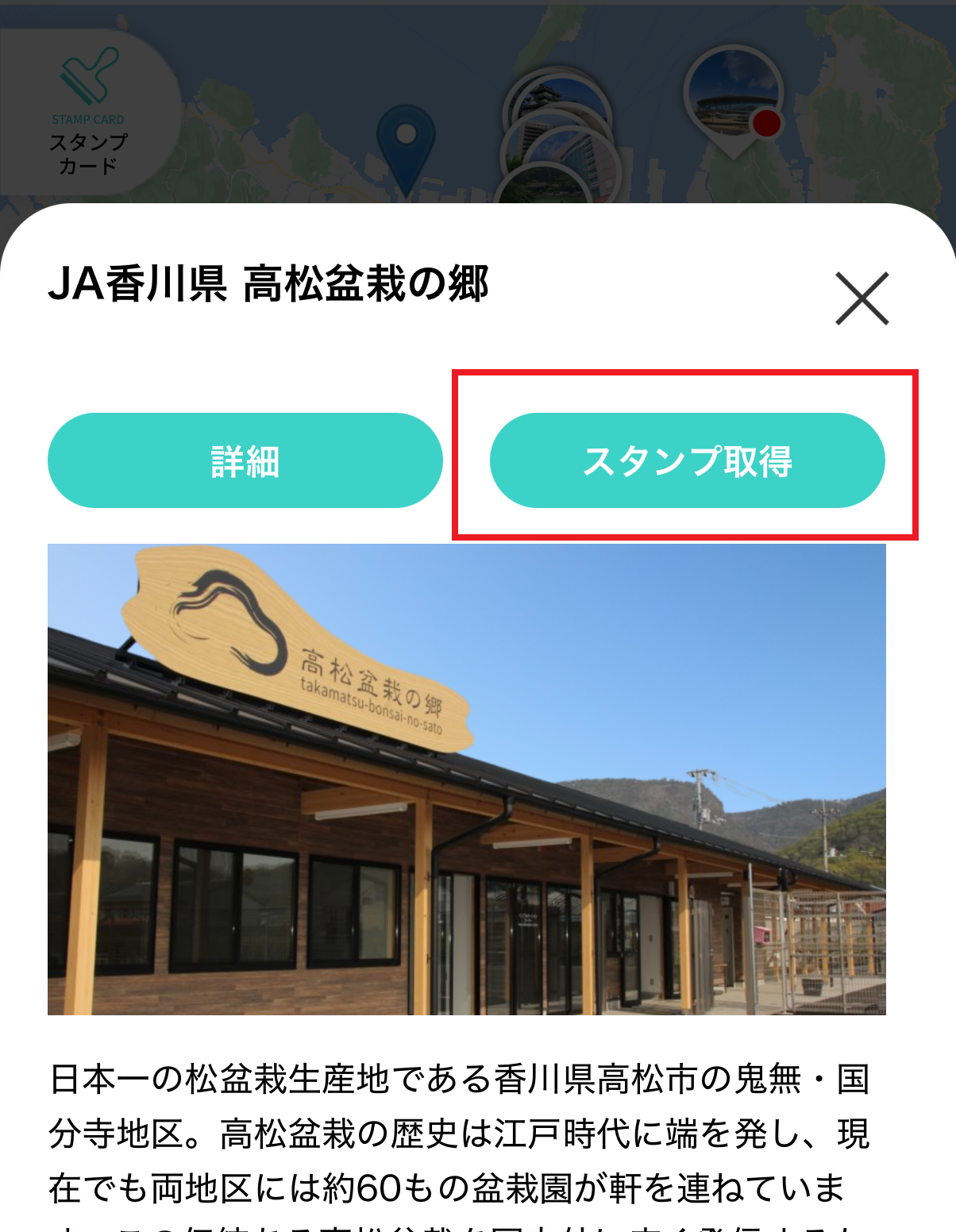Open the スタンプカード stamp card
This screenshot has width=956, height=1232.
89,112
